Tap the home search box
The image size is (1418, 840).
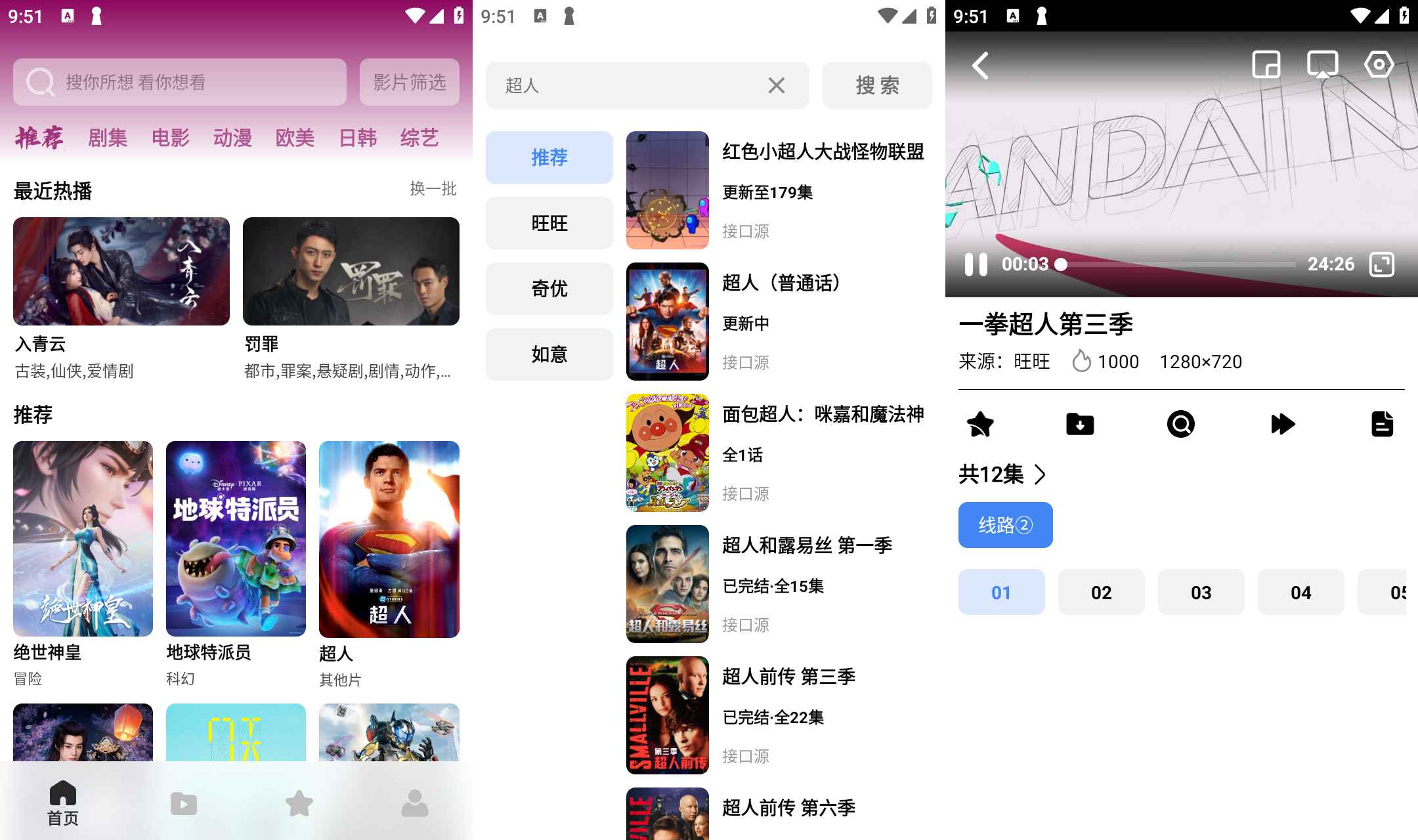coord(179,82)
